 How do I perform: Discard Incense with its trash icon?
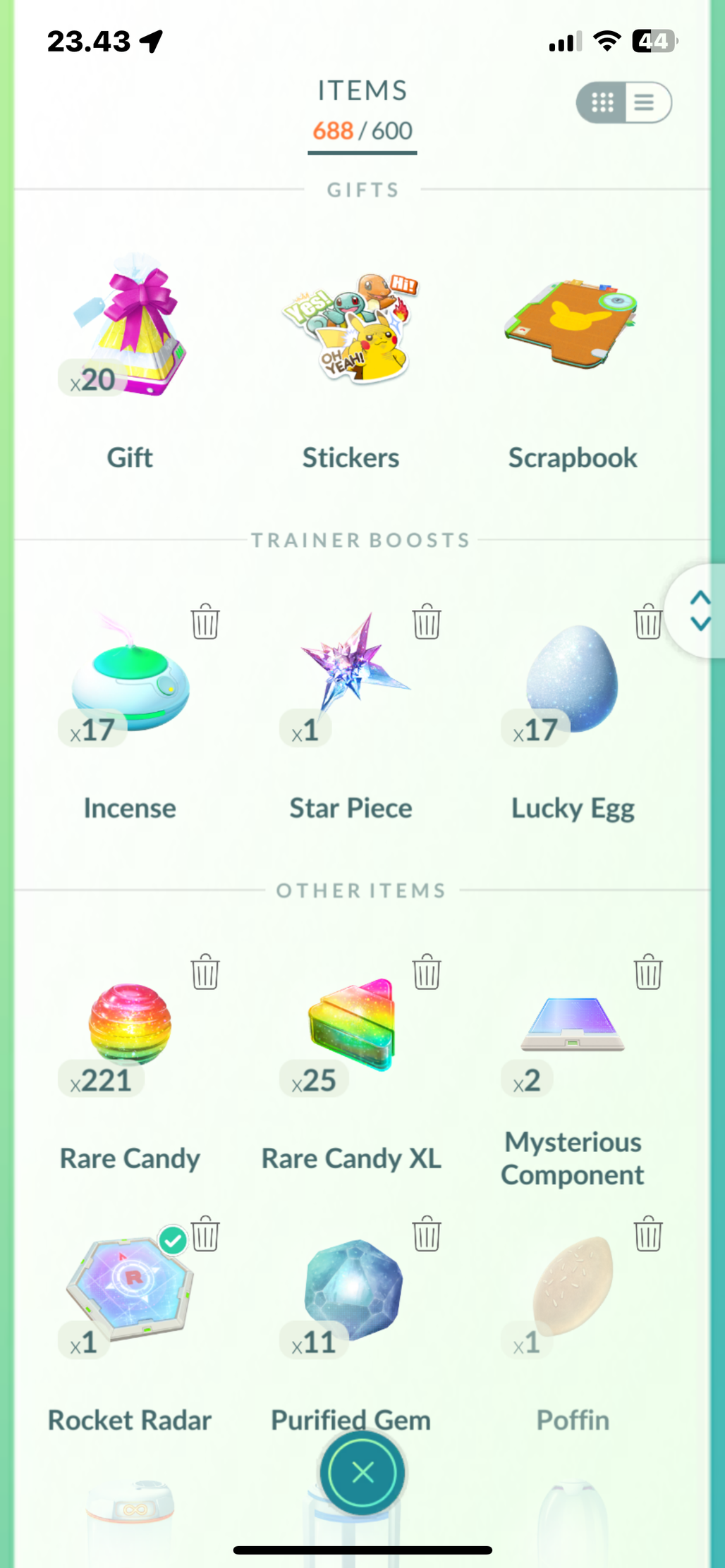click(205, 621)
